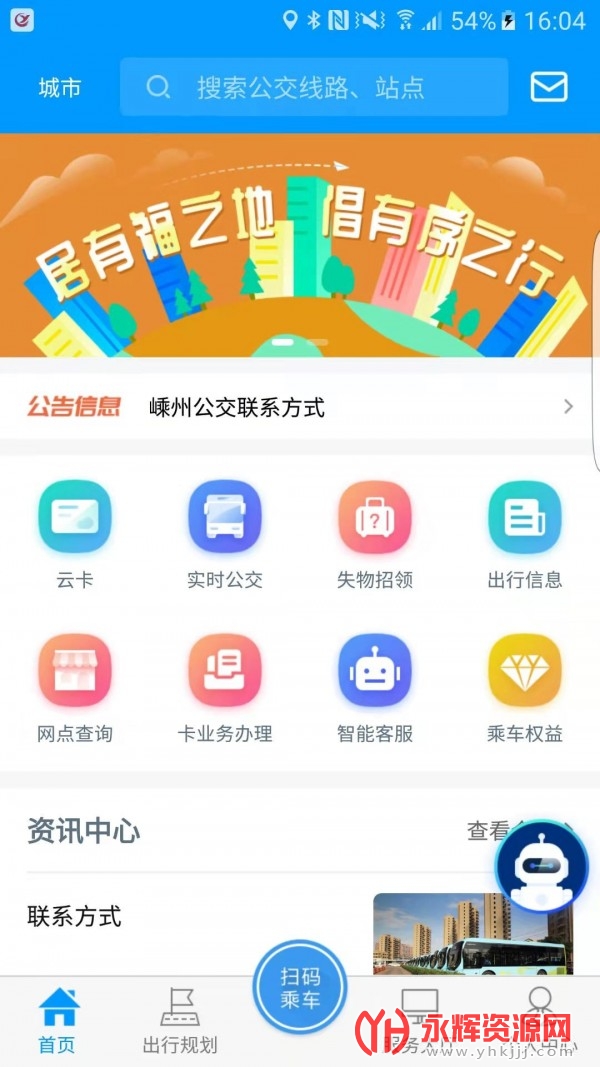600x1067 pixels.
Task: Switch to the 首页 tab
Action: [x=58, y=1020]
